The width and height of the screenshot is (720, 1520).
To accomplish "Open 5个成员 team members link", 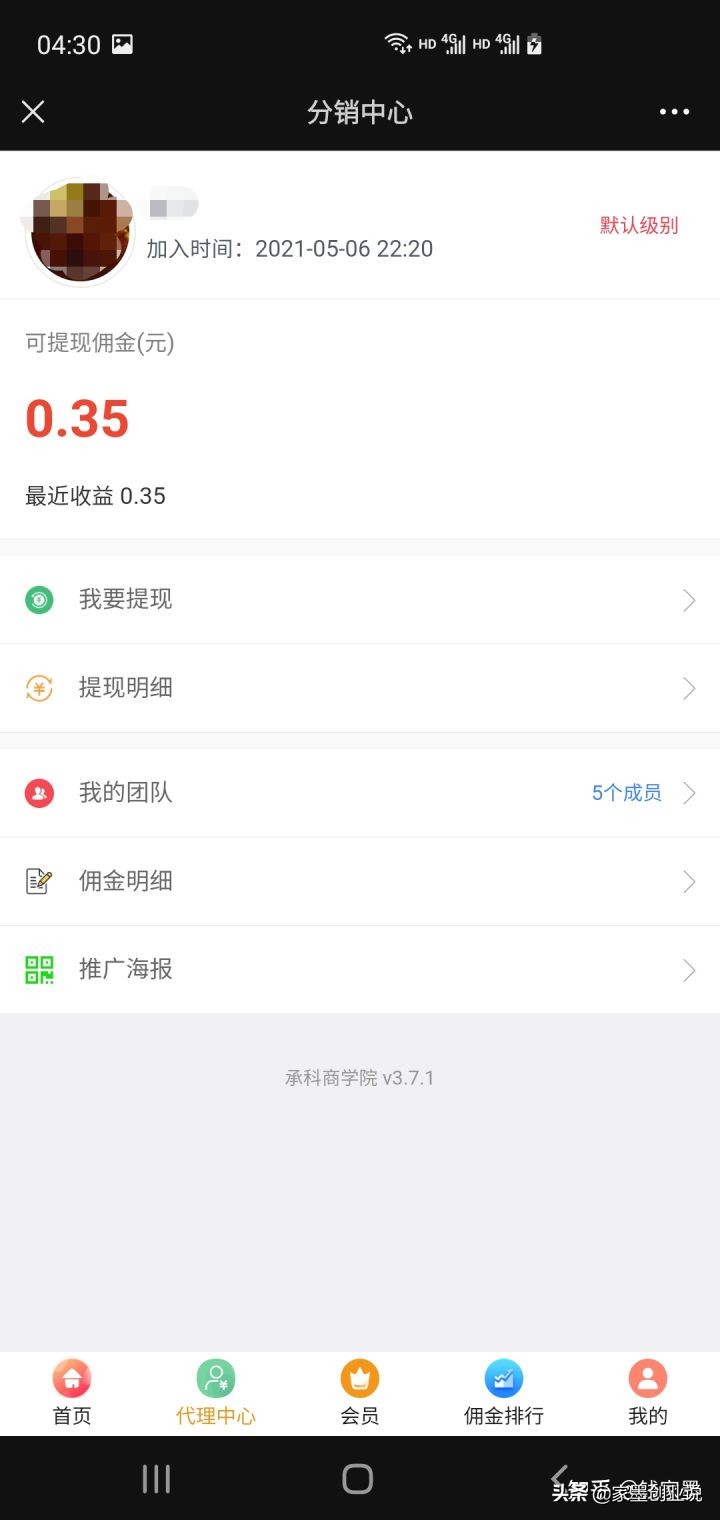I will point(625,792).
